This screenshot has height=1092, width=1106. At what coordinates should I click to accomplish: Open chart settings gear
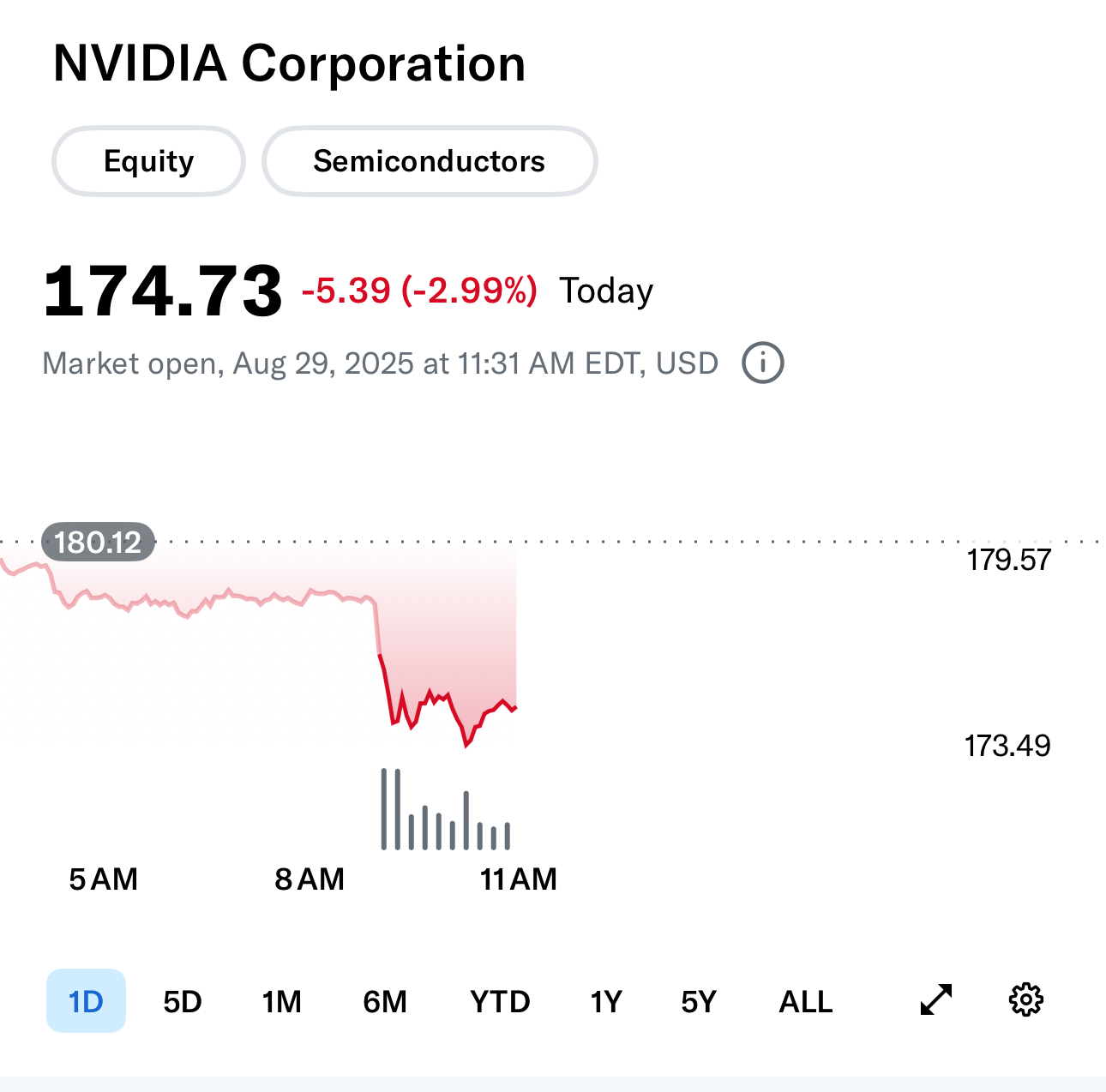pos(1025,999)
